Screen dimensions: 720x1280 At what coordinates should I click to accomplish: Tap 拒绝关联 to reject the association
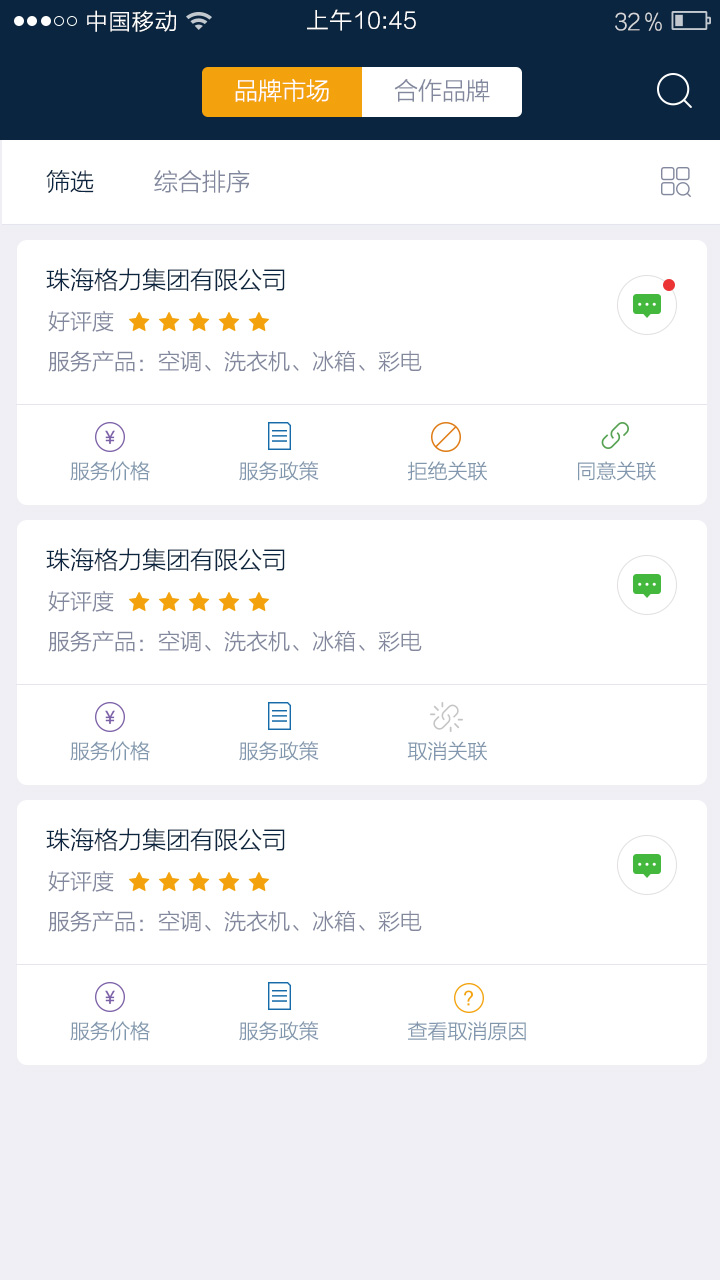447,453
